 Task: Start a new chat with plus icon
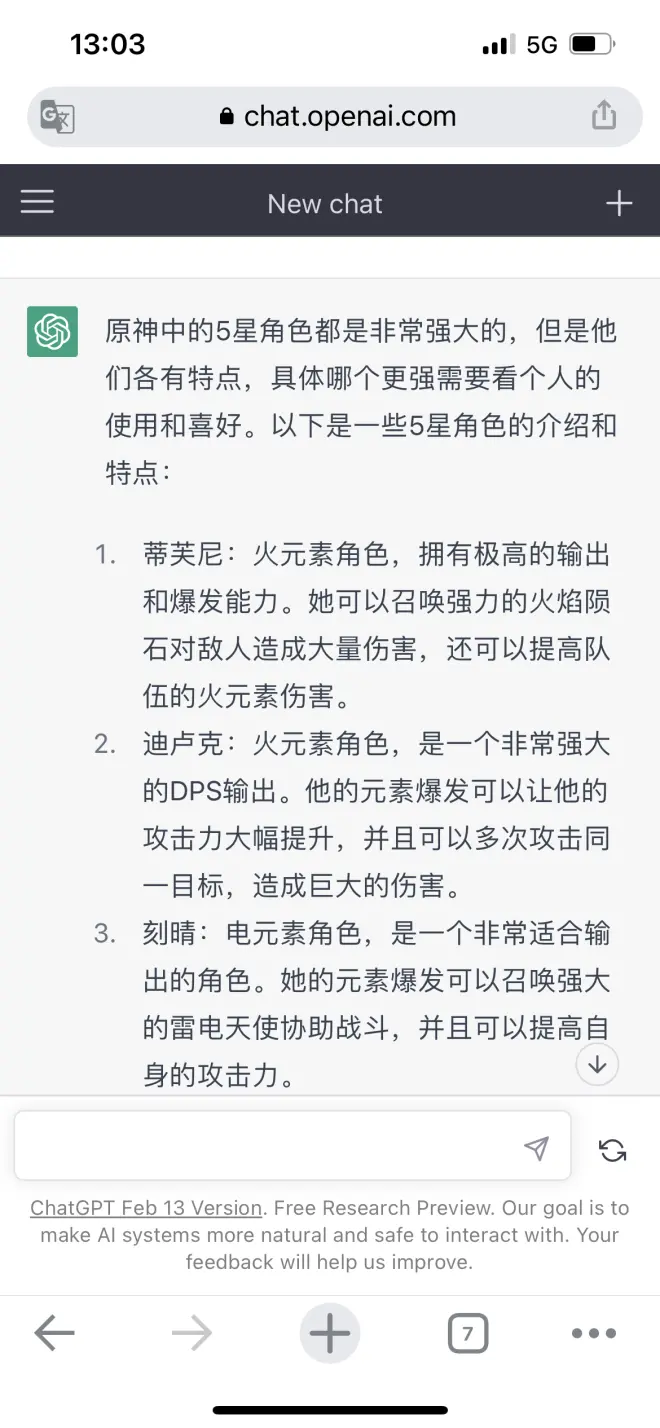point(619,203)
